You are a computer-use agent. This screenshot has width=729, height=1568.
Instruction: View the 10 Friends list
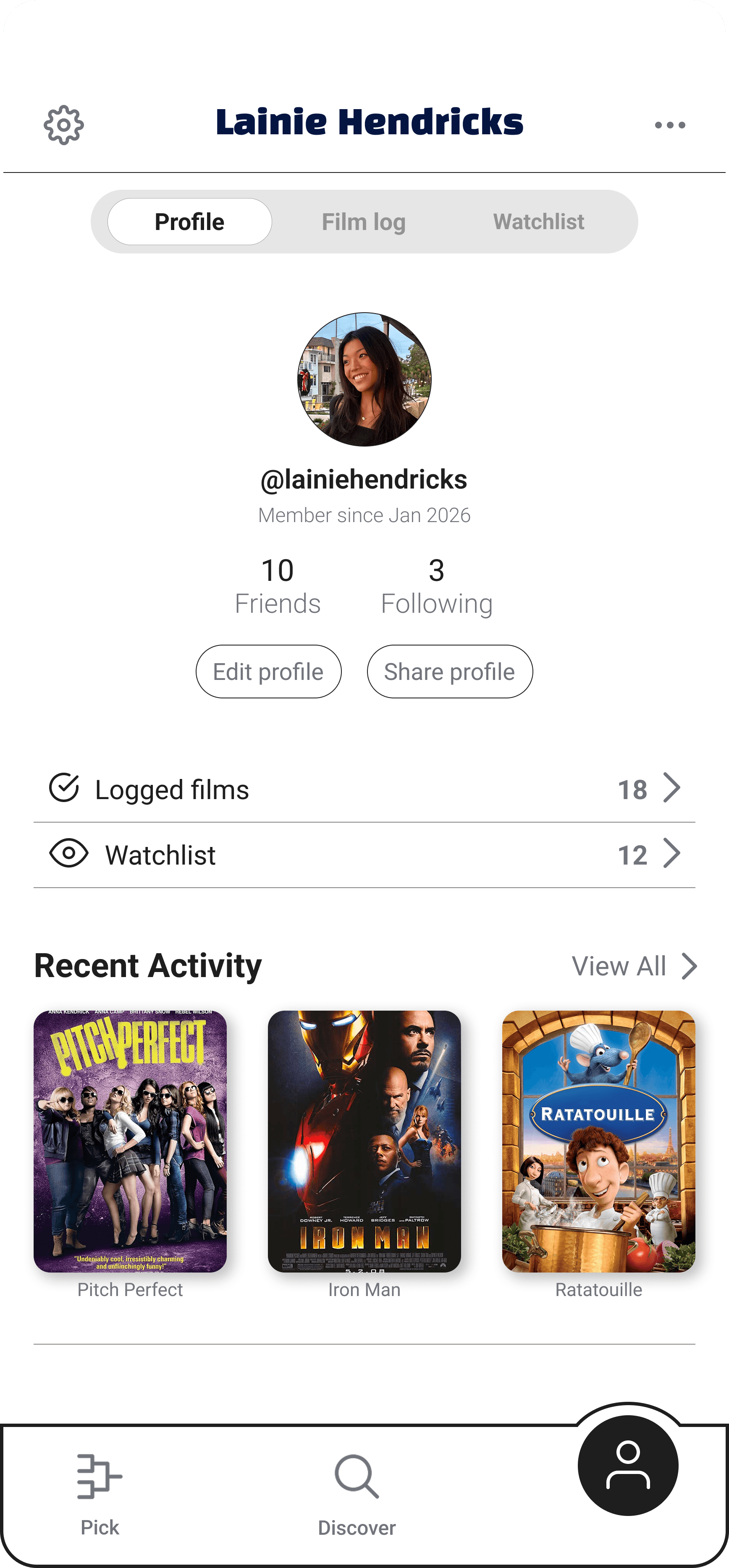coord(278,586)
